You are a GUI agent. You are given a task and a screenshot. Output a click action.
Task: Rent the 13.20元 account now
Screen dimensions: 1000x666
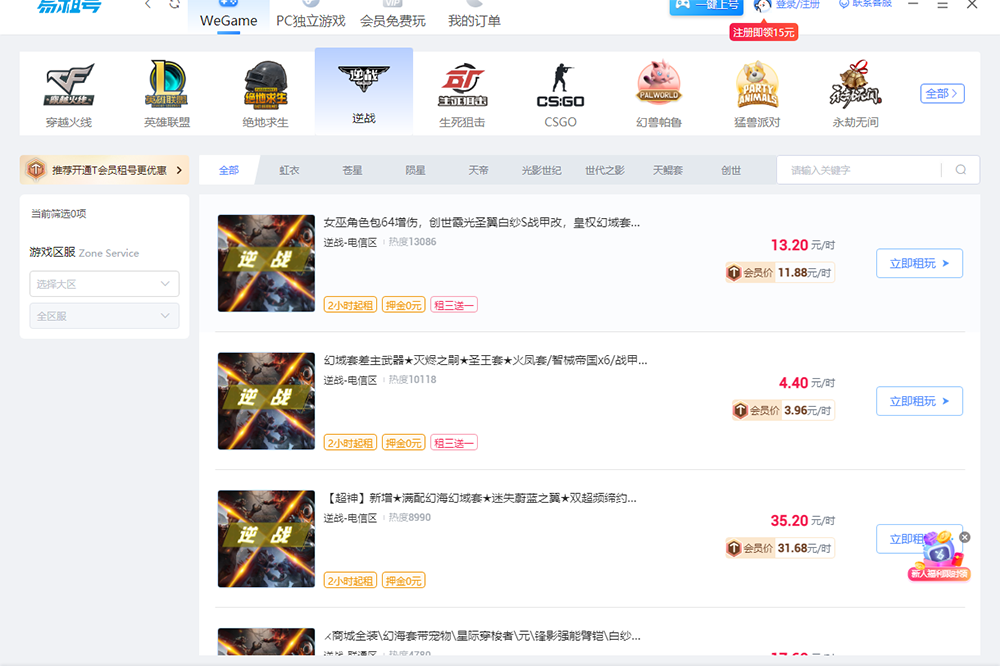919,263
